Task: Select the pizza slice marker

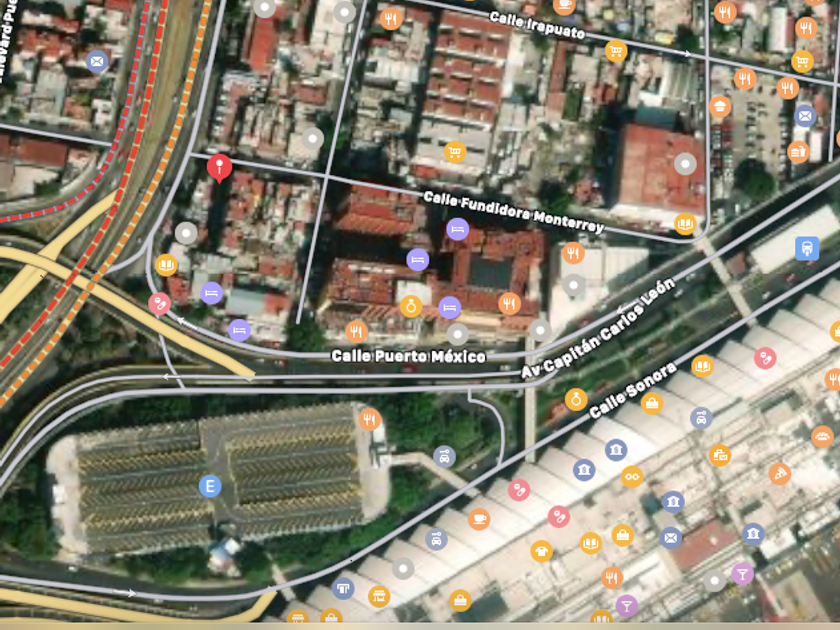Action: click(x=781, y=473)
